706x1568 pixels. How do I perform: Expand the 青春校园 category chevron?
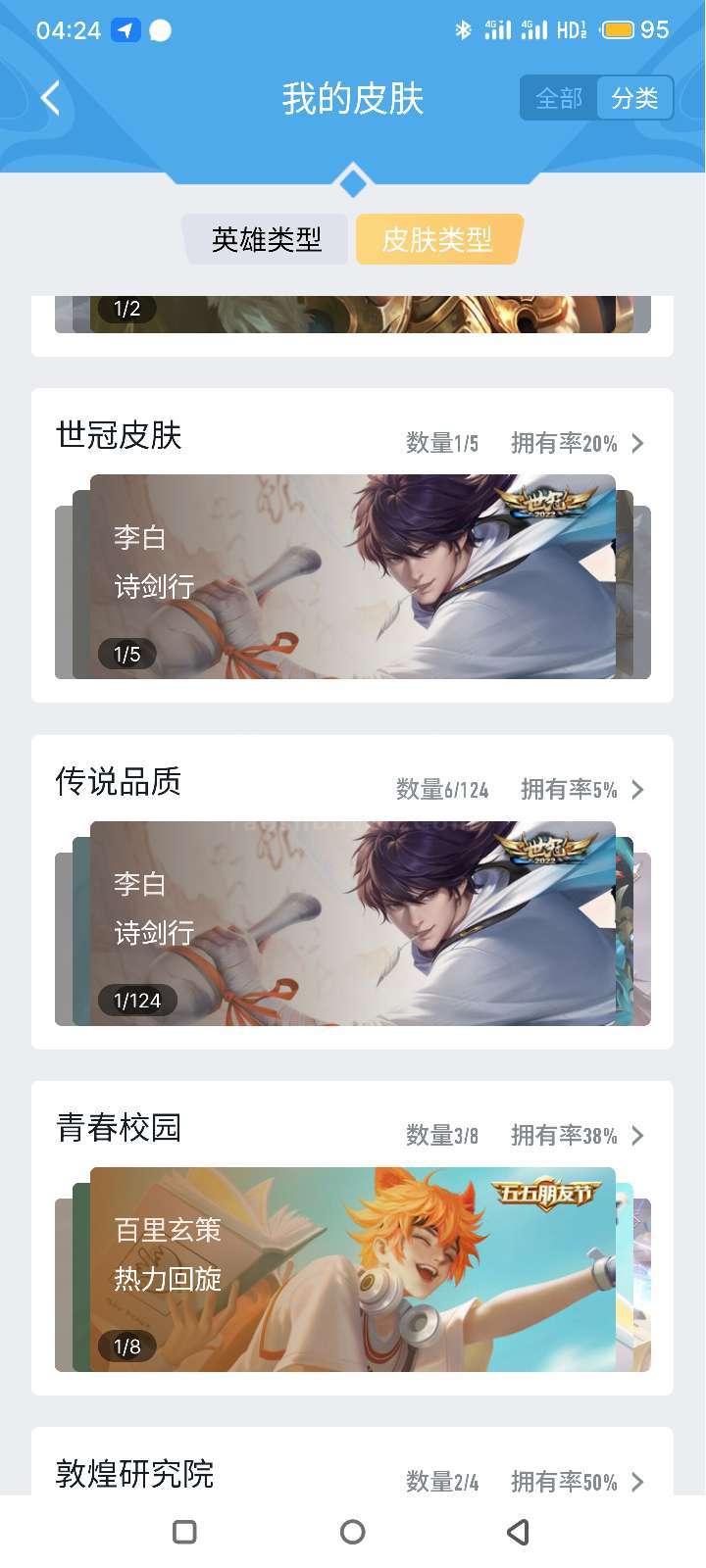point(638,1135)
